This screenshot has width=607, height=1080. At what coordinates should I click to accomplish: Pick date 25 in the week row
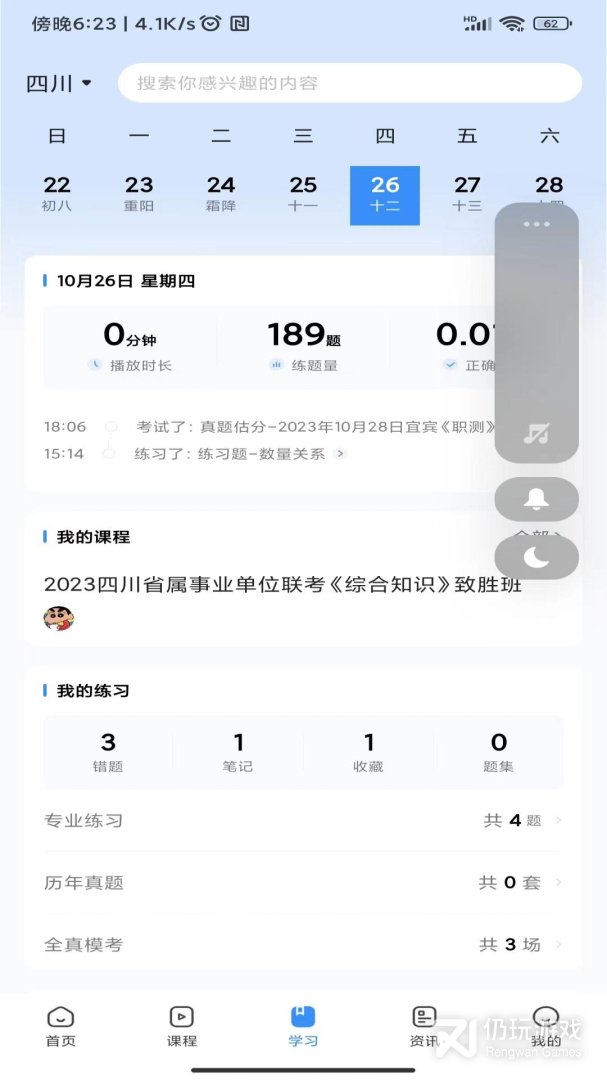tap(303, 194)
